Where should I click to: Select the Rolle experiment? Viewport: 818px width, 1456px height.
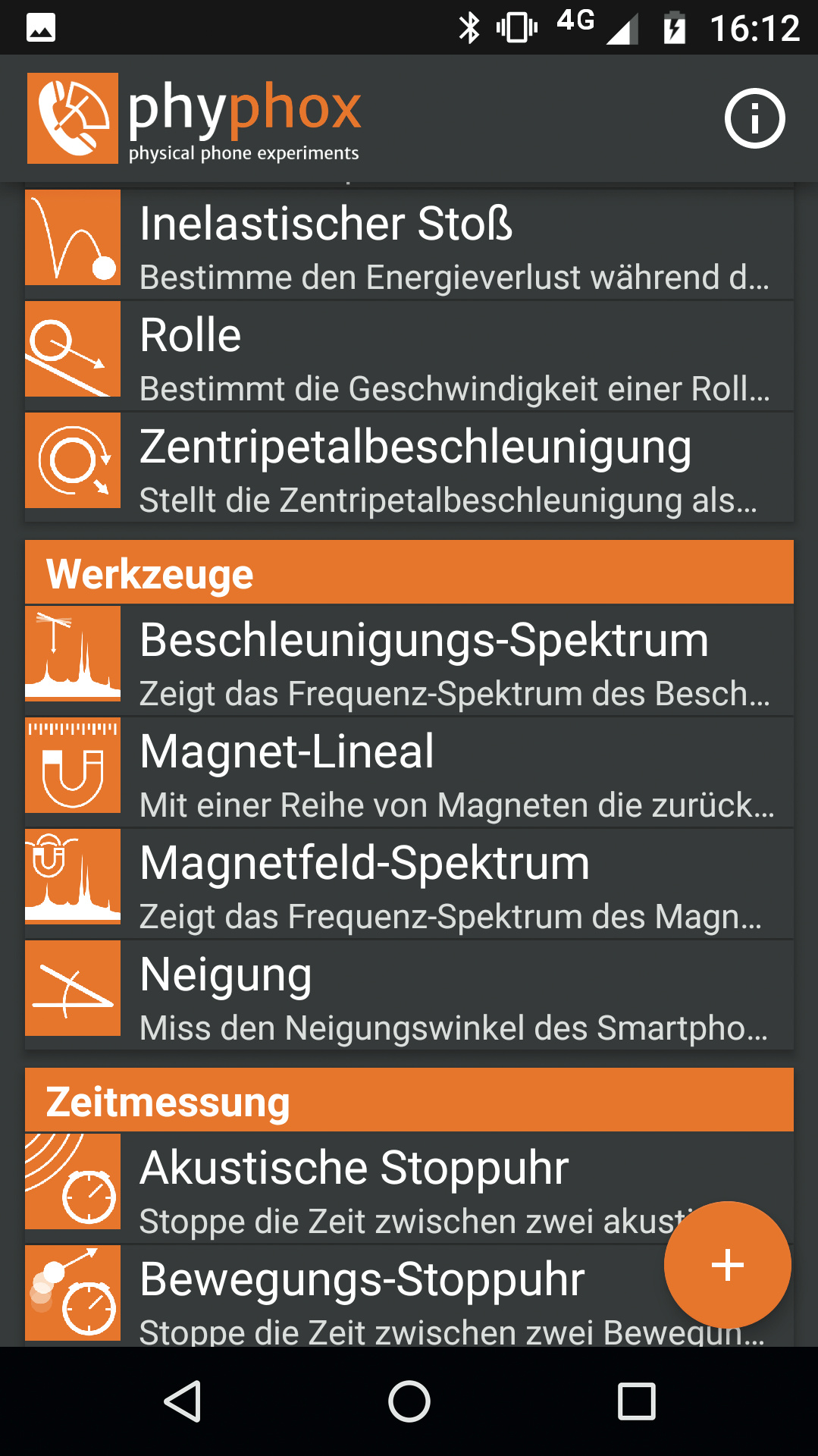(409, 356)
